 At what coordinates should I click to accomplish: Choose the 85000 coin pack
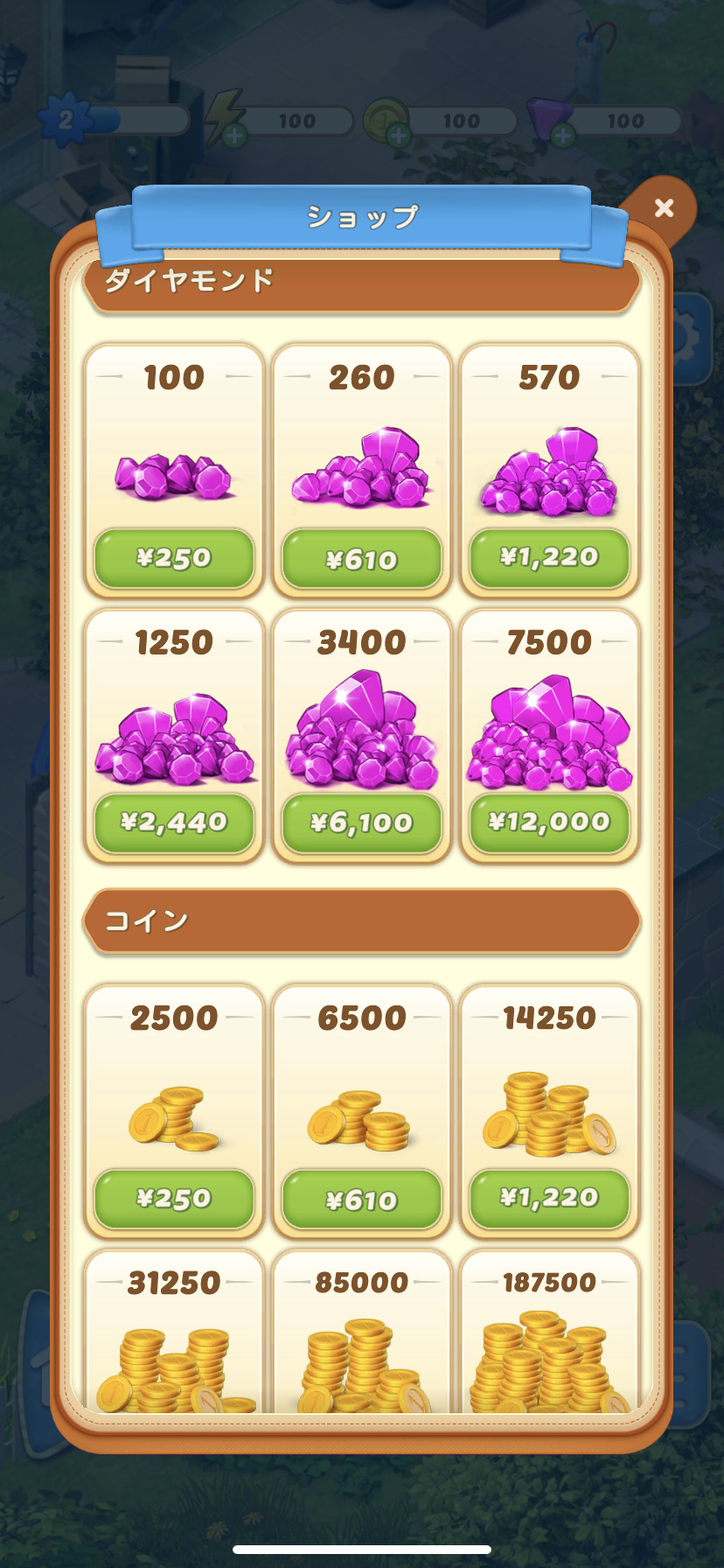click(x=361, y=1339)
